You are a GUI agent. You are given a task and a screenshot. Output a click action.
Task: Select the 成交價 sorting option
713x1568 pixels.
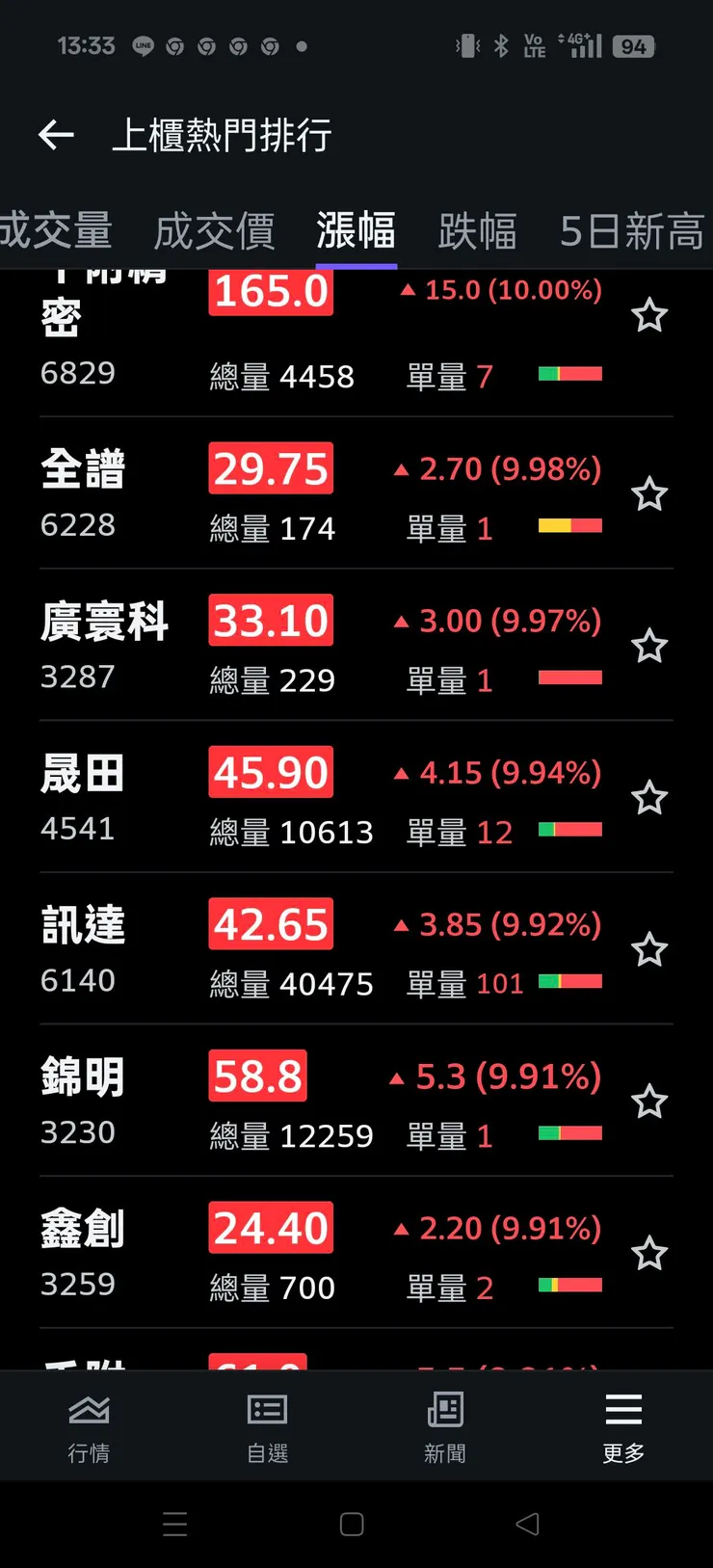214,231
